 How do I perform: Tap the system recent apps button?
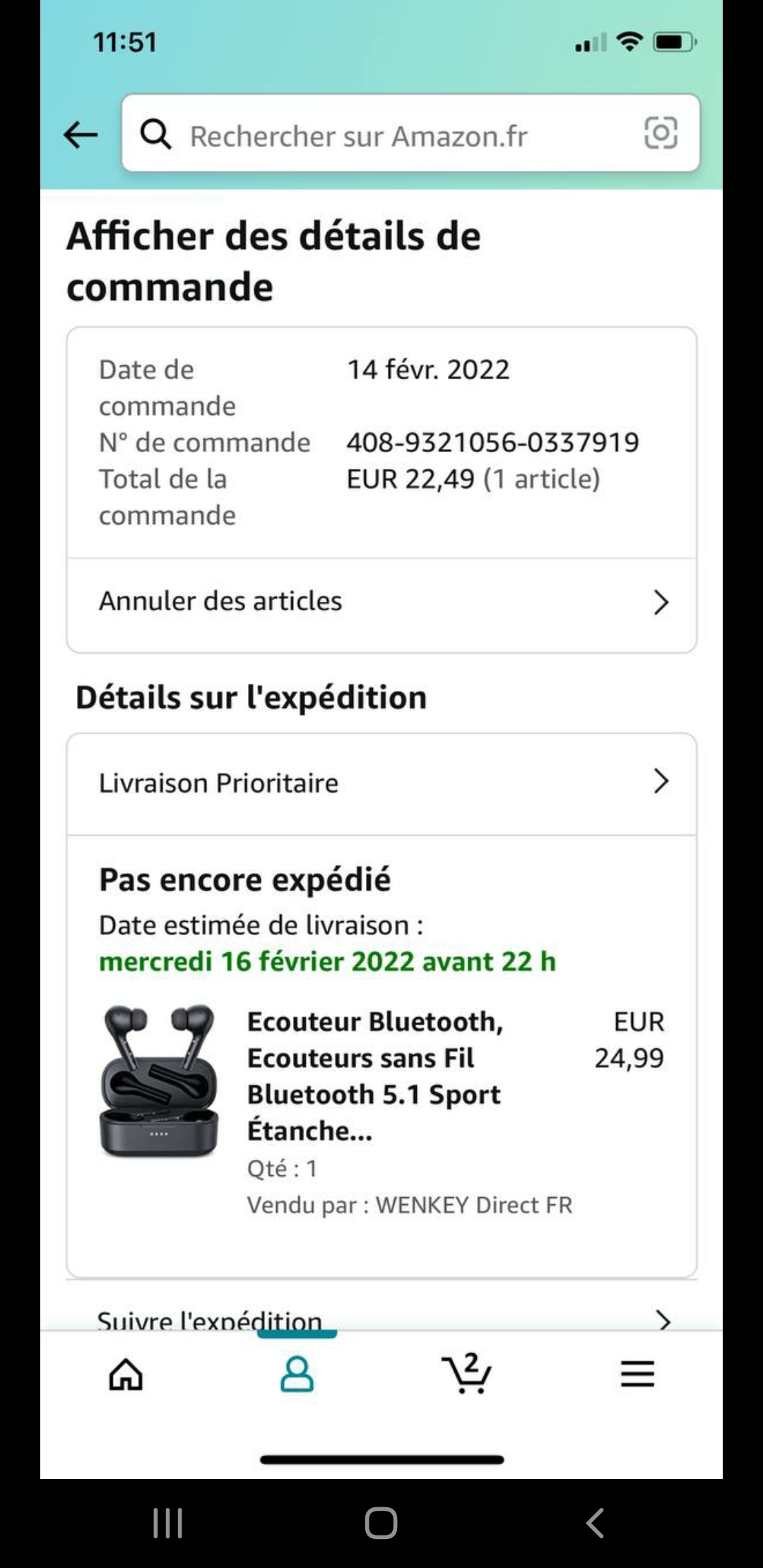(168, 1523)
